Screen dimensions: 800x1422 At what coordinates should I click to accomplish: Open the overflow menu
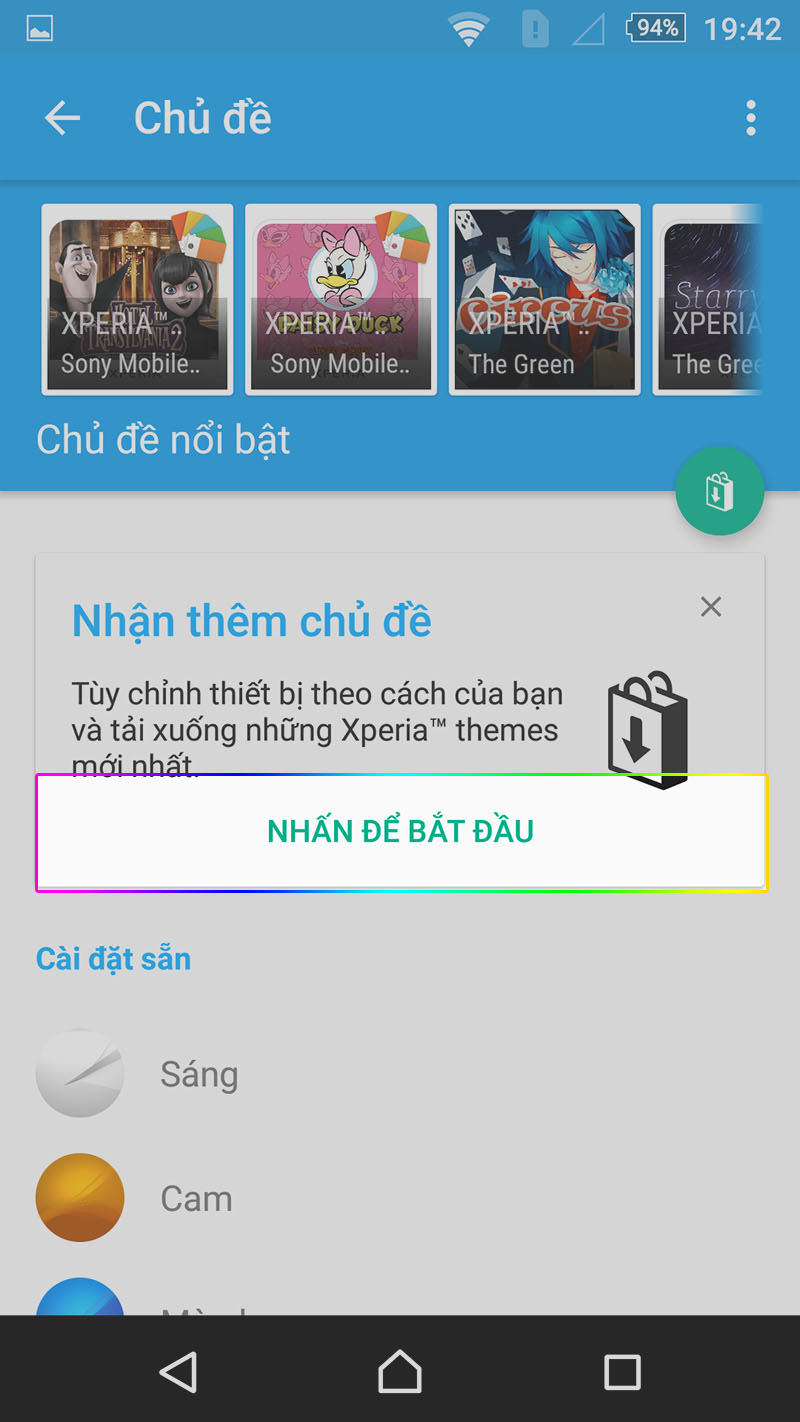750,119
